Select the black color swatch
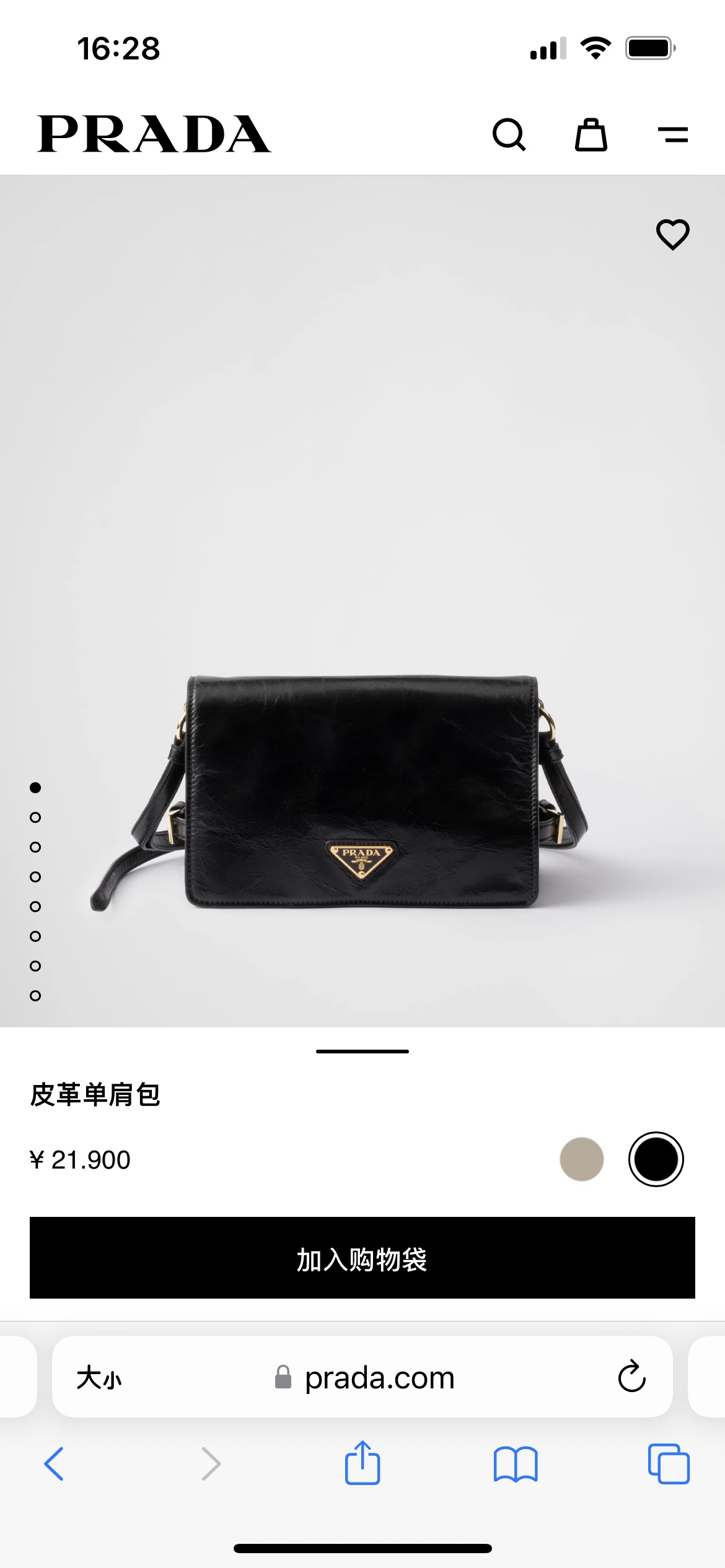Viewport: 725px width, 1568px height. pyautogui.click(x=656, y=1159)
